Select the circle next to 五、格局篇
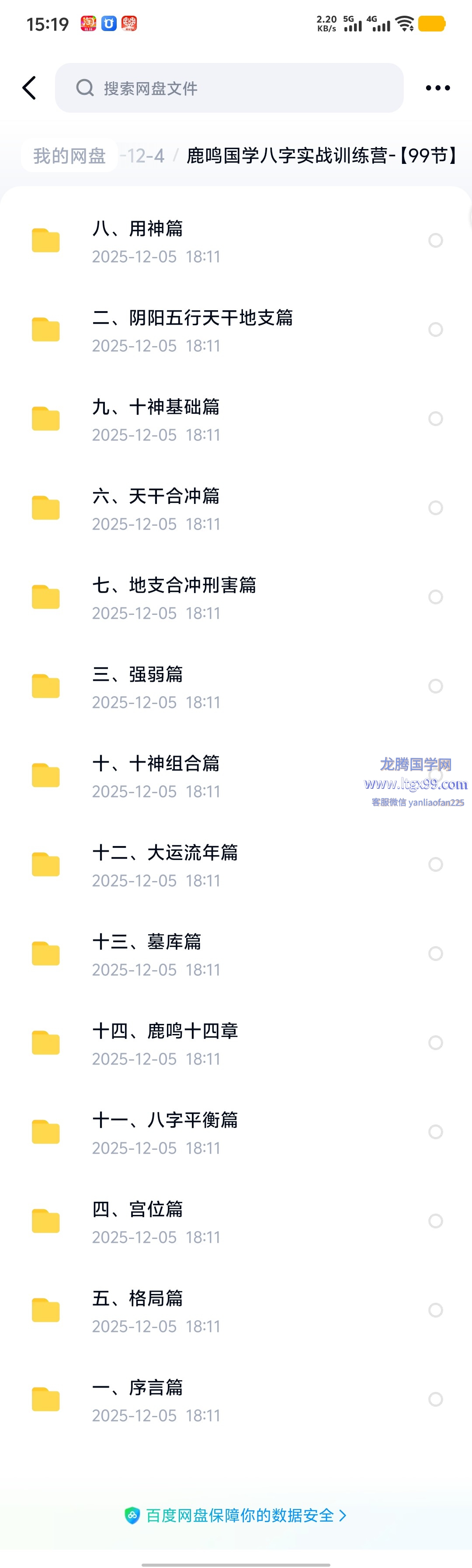 point(435,1310)
